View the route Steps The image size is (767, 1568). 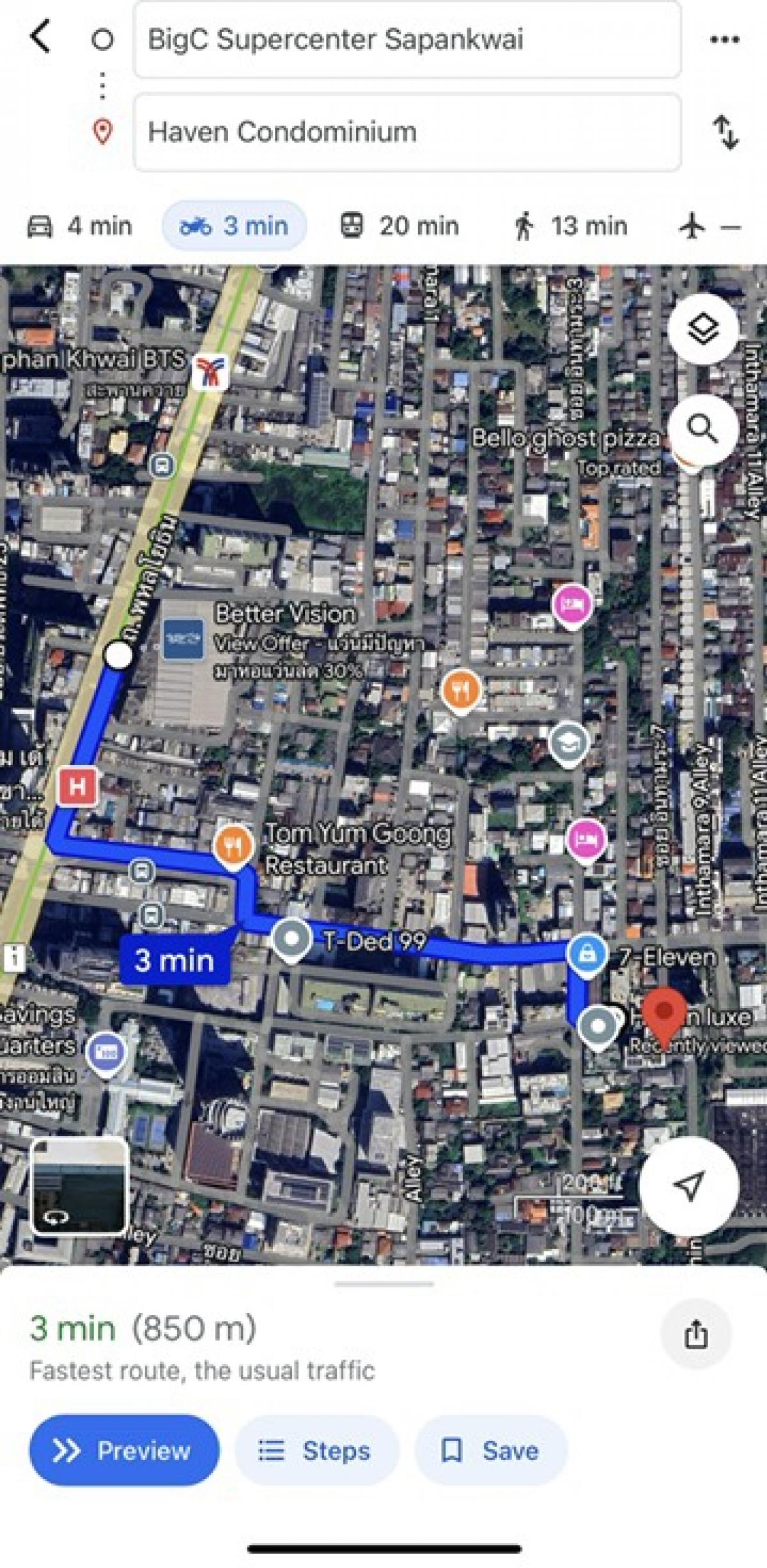coord(316,1451)
